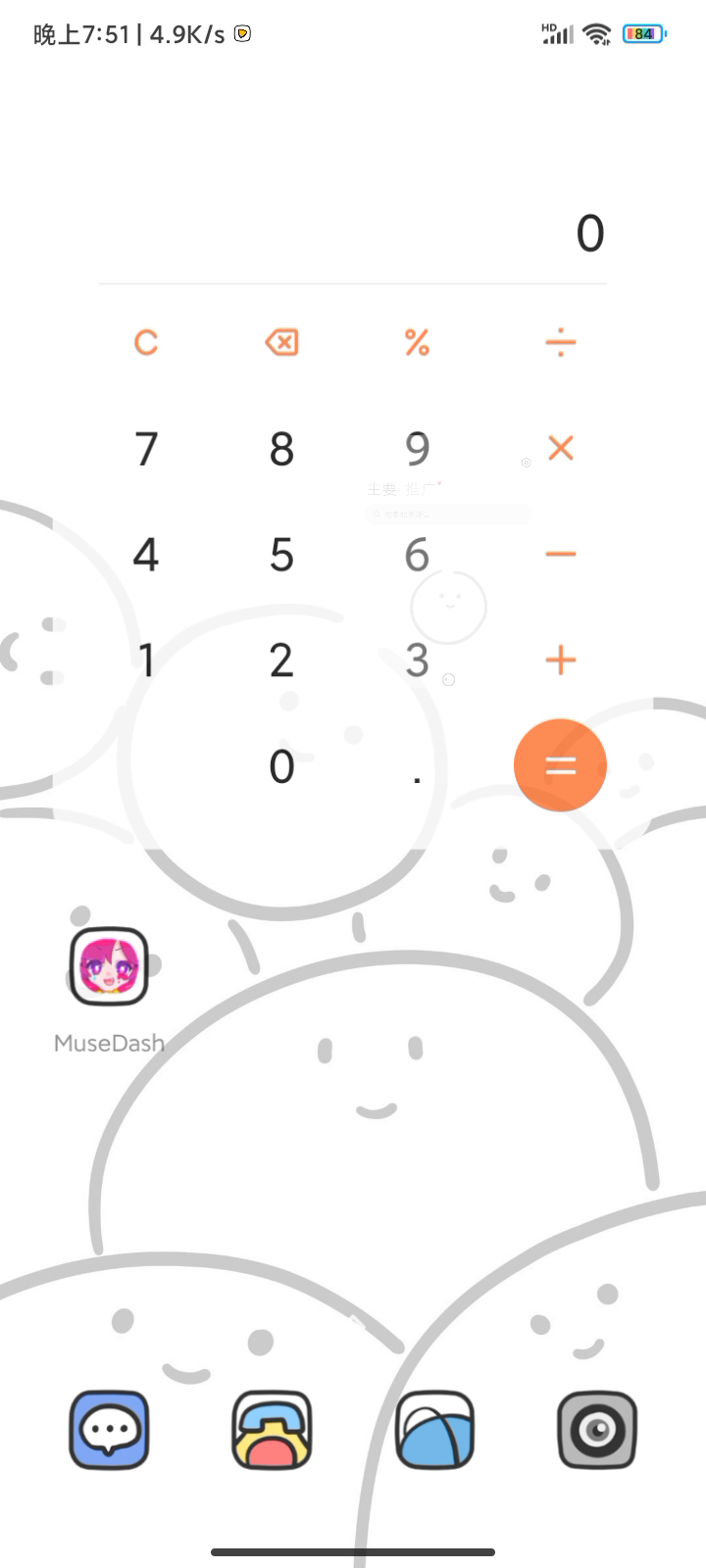This screenshot has width=706, height=1568.
Task: Open the blue gallery app in the dock
Action: pos(434,1430)
